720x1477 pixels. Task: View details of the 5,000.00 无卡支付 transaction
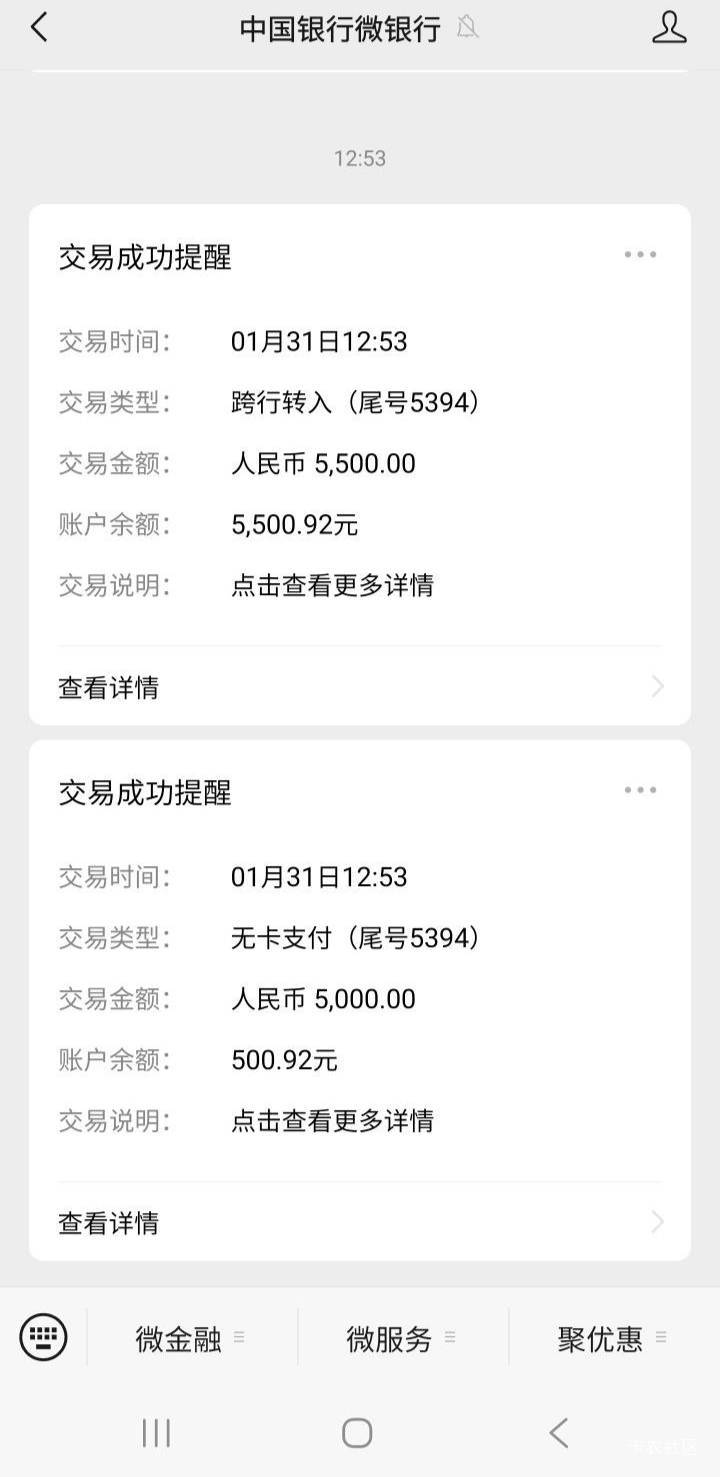click(x=360, y=1222)
